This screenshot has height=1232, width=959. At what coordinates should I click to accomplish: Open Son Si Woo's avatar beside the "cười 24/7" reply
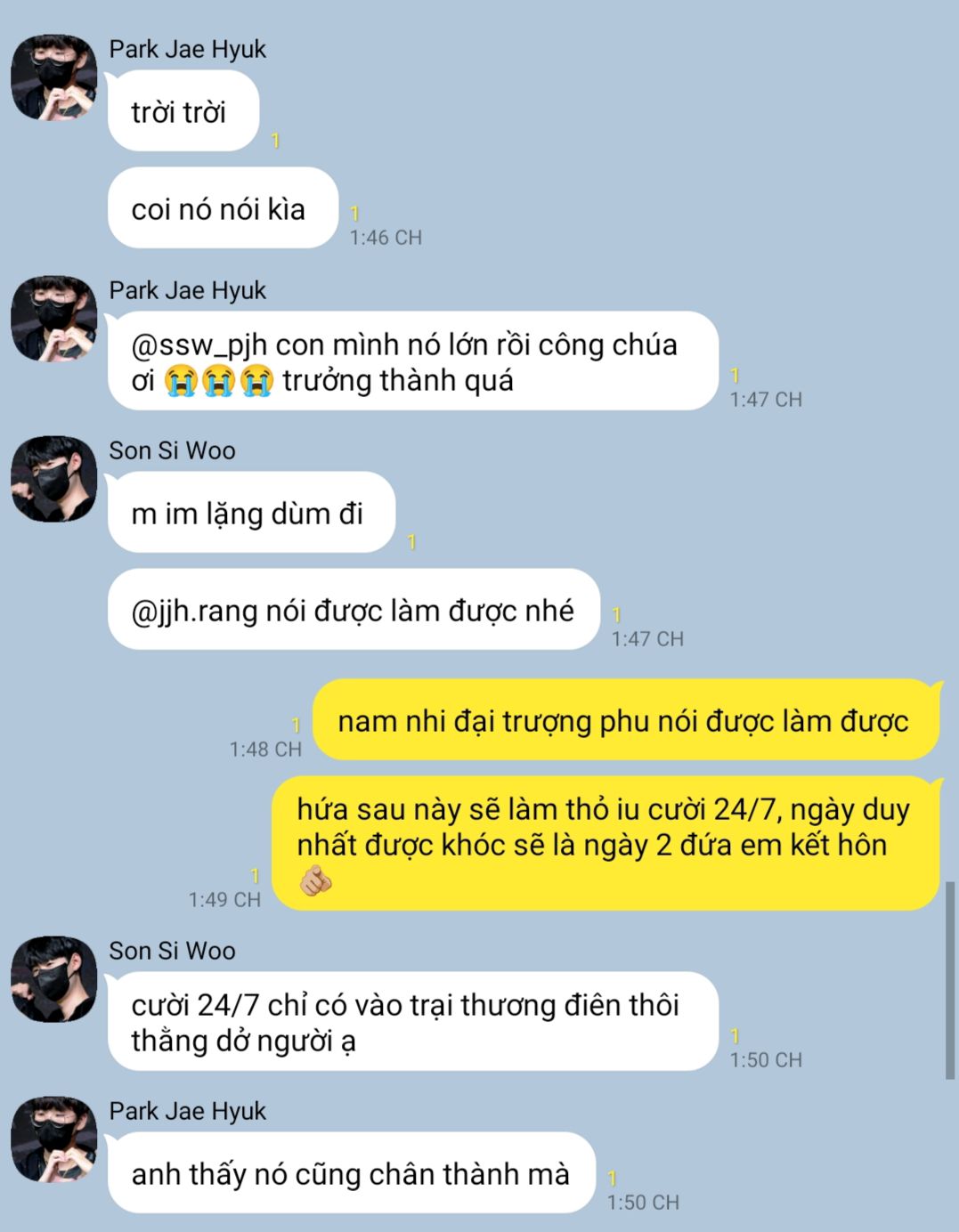point(53,979)
